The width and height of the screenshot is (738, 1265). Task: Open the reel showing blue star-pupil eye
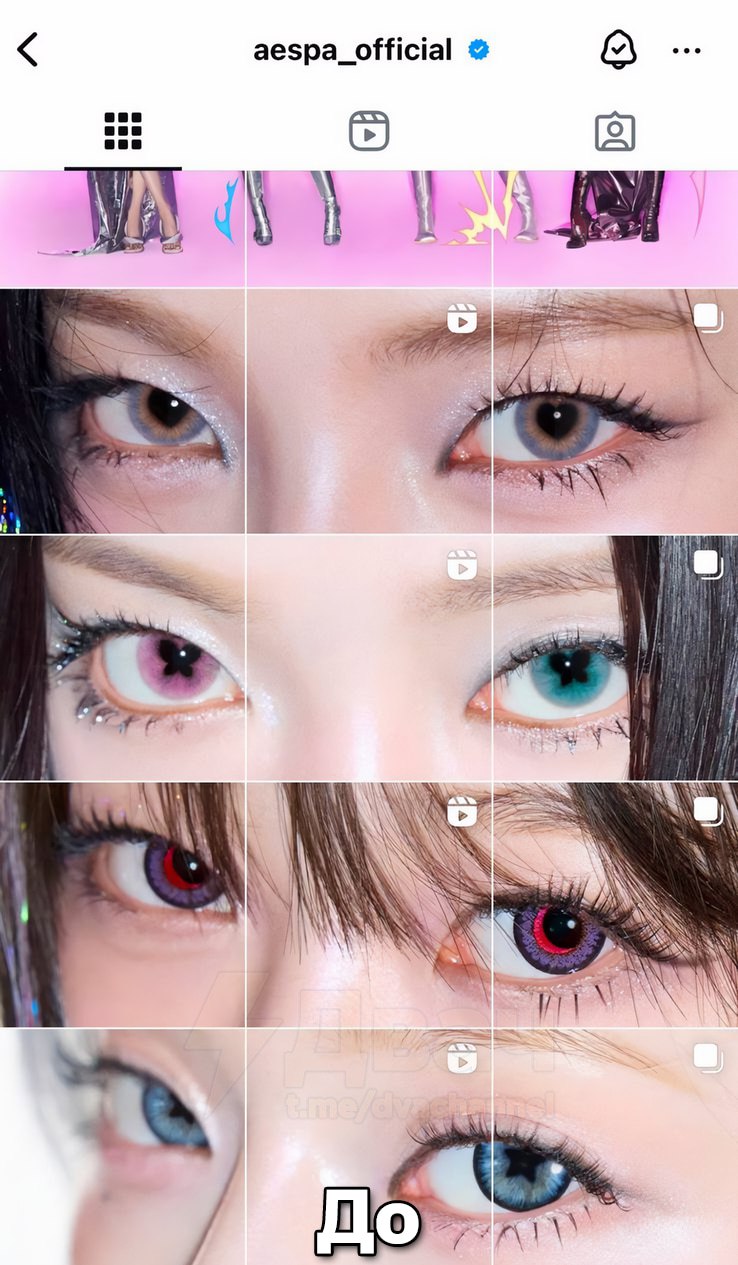point(369,1147)
